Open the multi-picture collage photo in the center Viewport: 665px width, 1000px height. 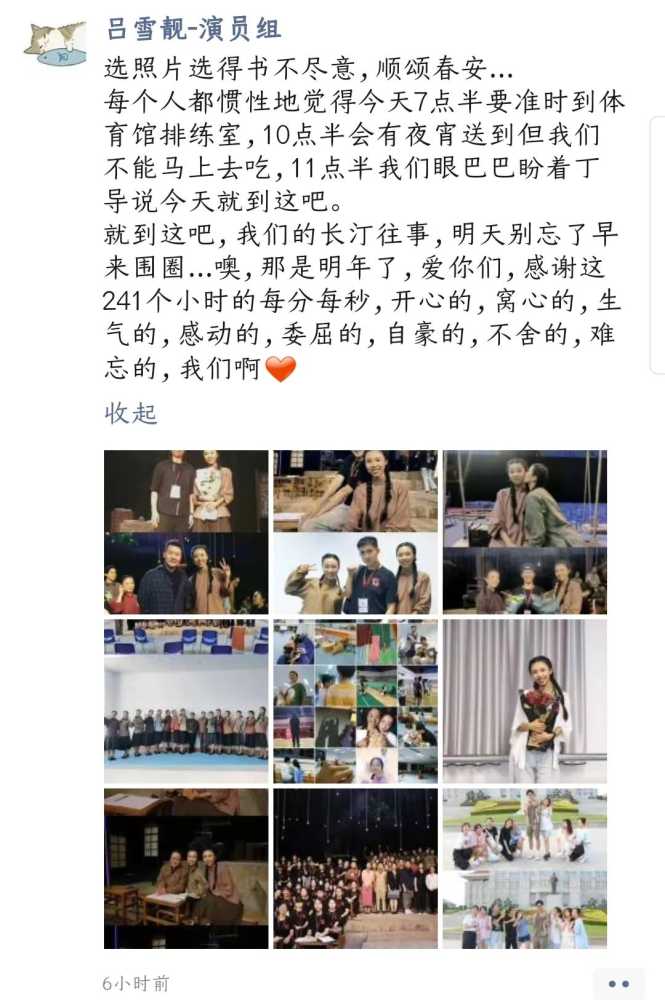pyautogui.click(x=355, y=700)
